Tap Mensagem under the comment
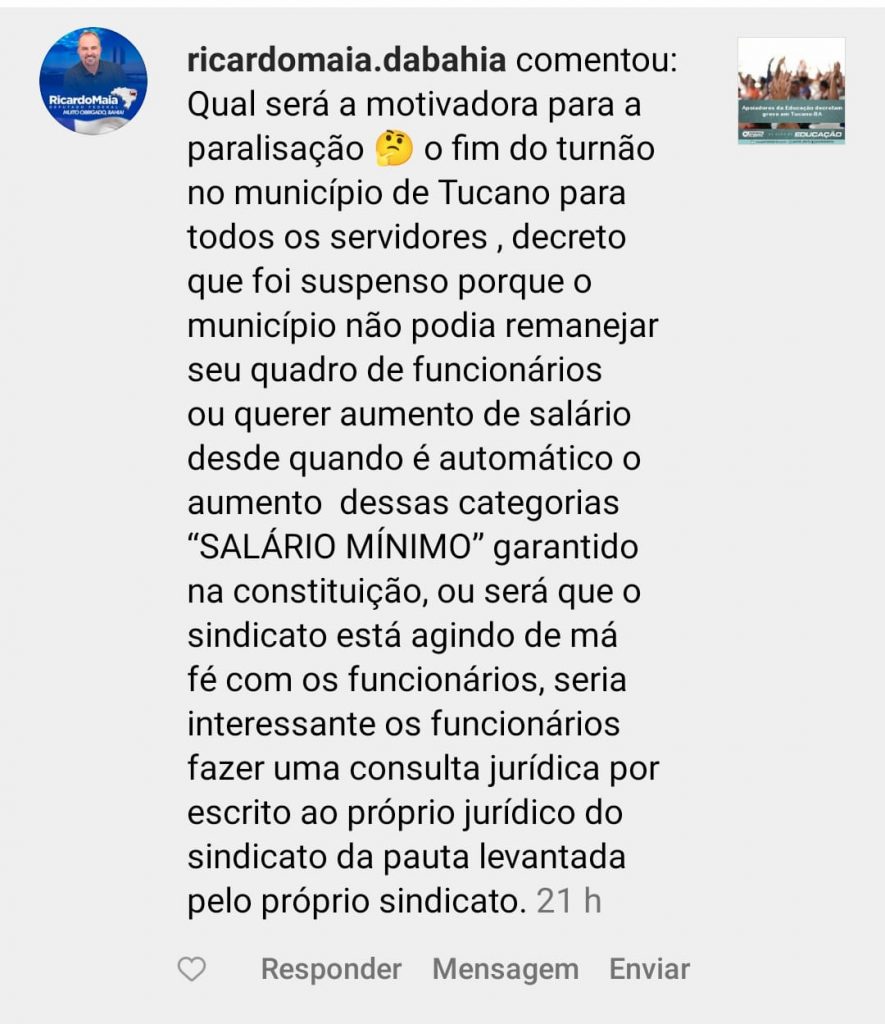Image resolution: width=885 pixels, height=1024 pixels. point(505,969)
